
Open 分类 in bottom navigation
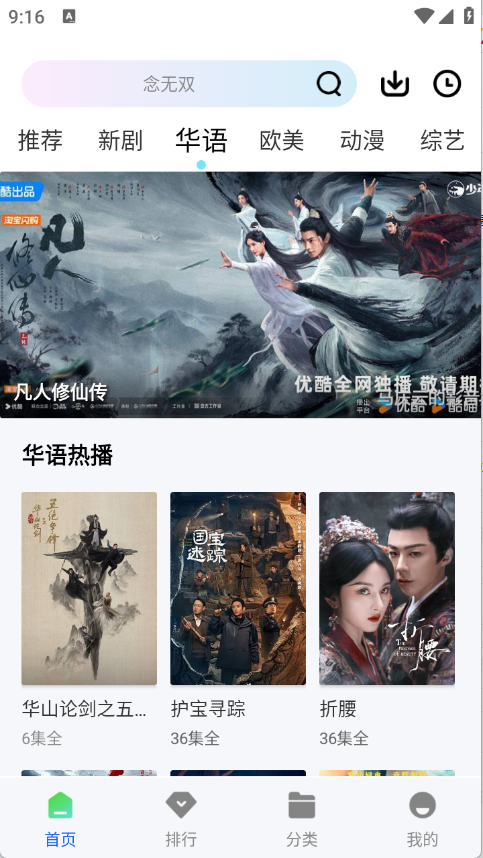coord(302,819)
